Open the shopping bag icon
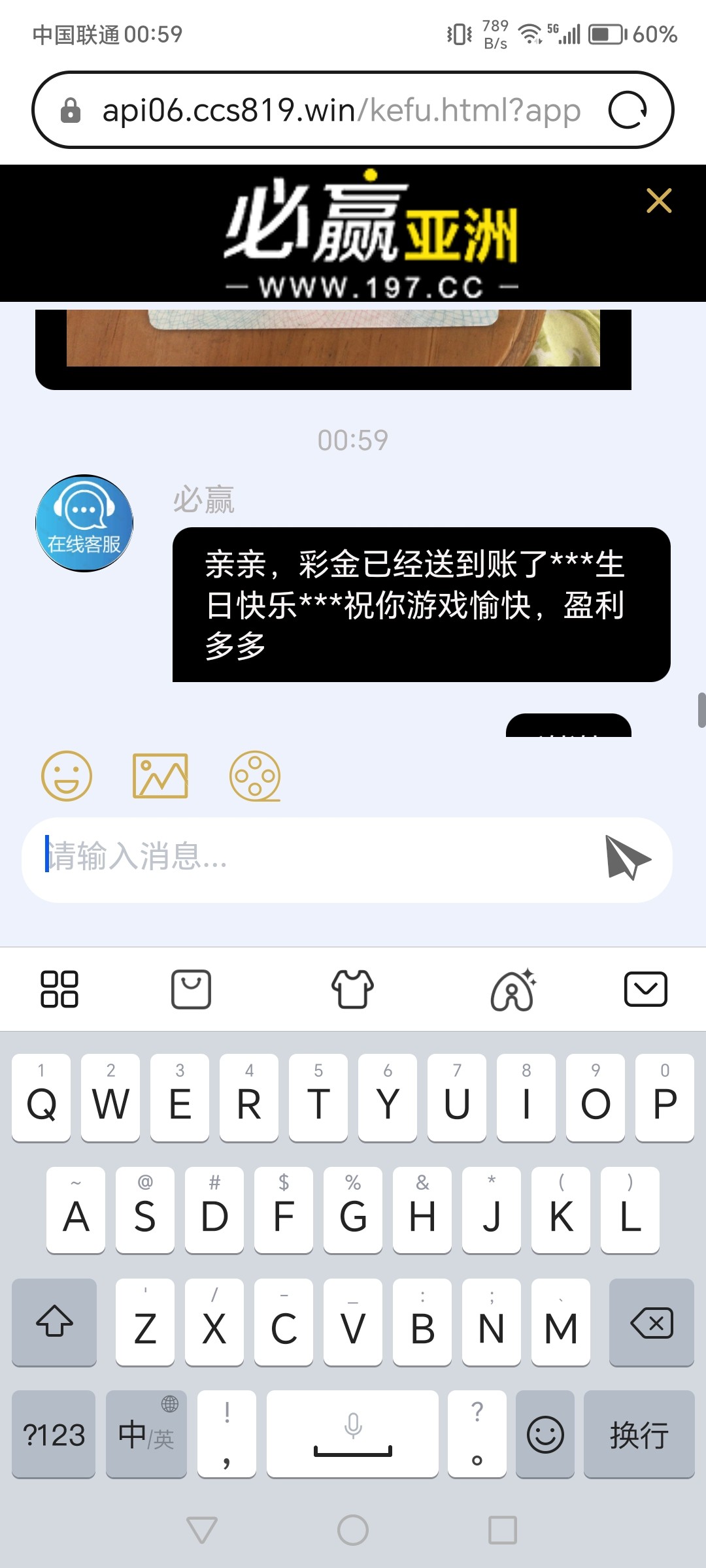706x1568 pixels. click(x=192, y=988)
